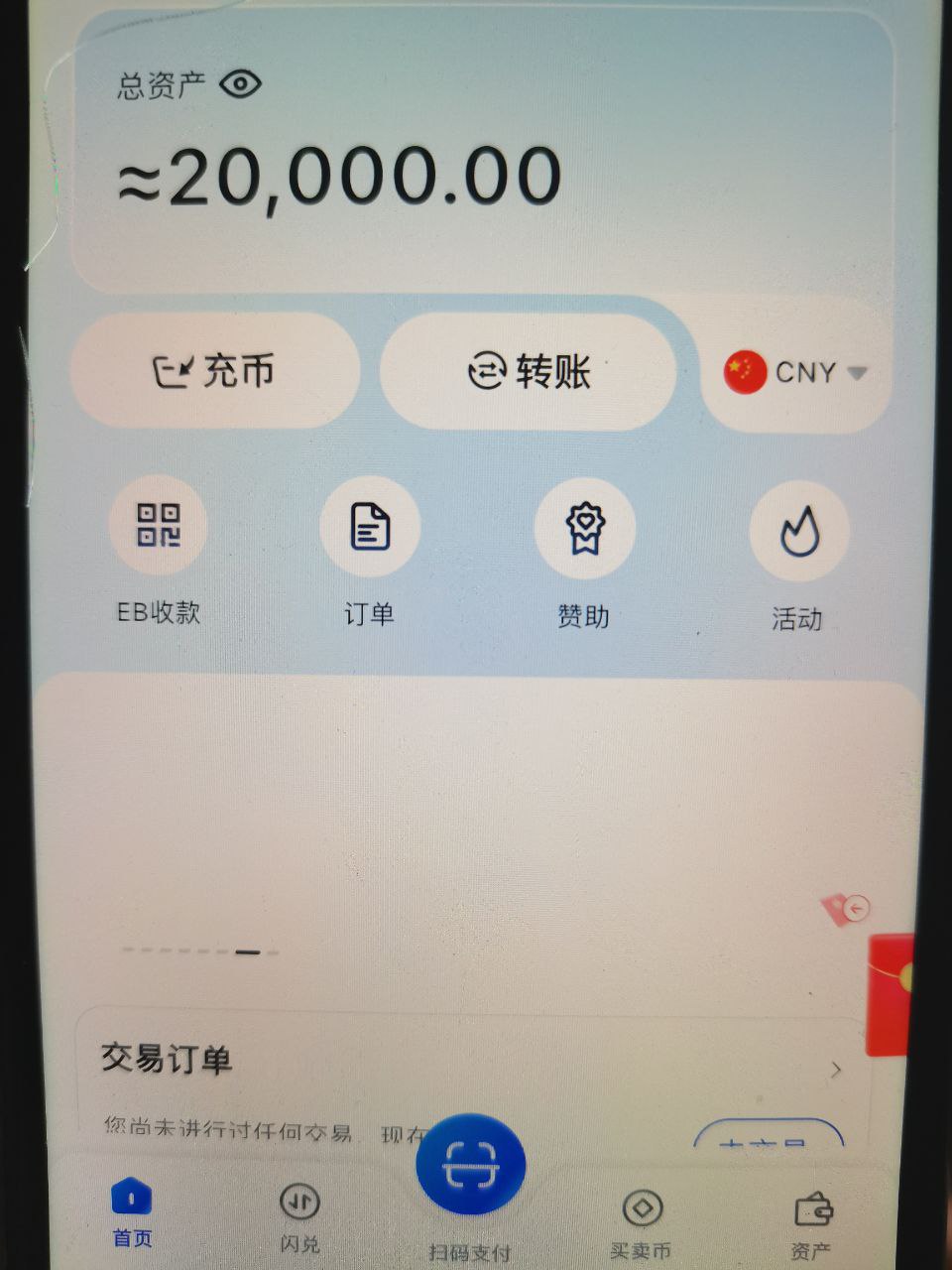Open the 赞助 sponsorship shortcut
Screen dimensions: 952x1270
coord(584,529)
